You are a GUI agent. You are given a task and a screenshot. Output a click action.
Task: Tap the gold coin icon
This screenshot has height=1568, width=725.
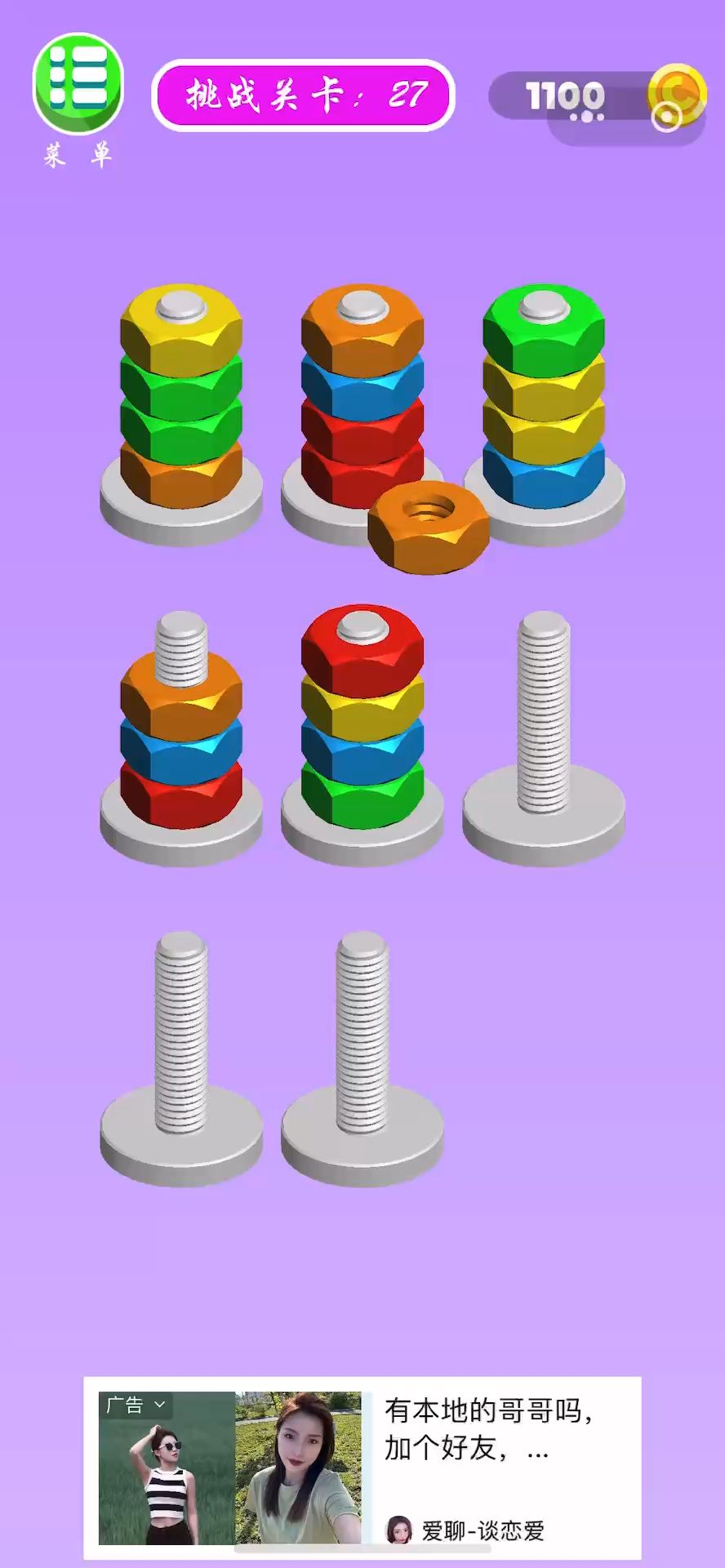(677, 95)
